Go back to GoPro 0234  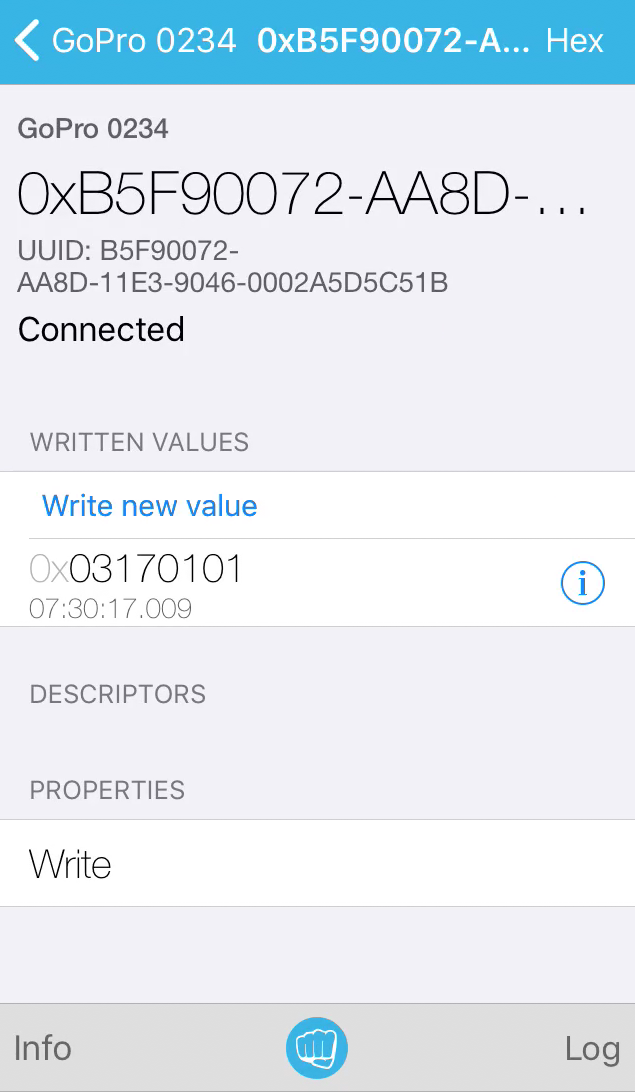125,41
